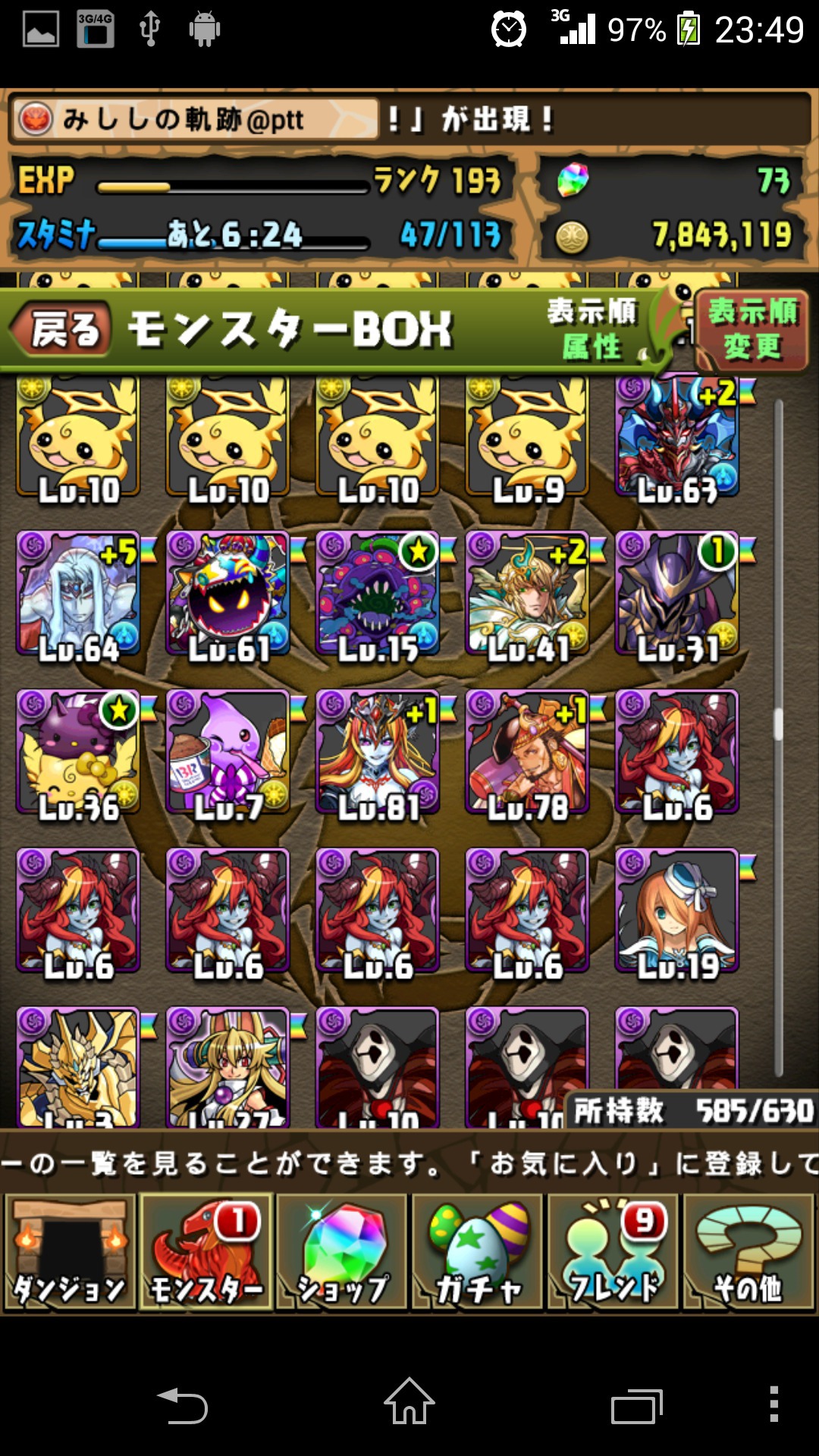Open the Lv.41 monster with +2

click(x=527, y=595)
